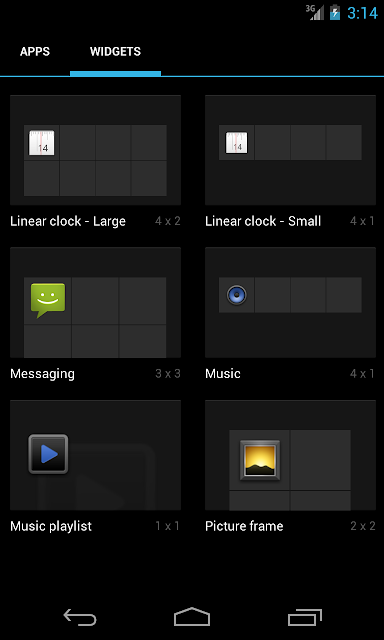Choose the Music playlist widget
The image size is (384, 640).
point(95,467)
